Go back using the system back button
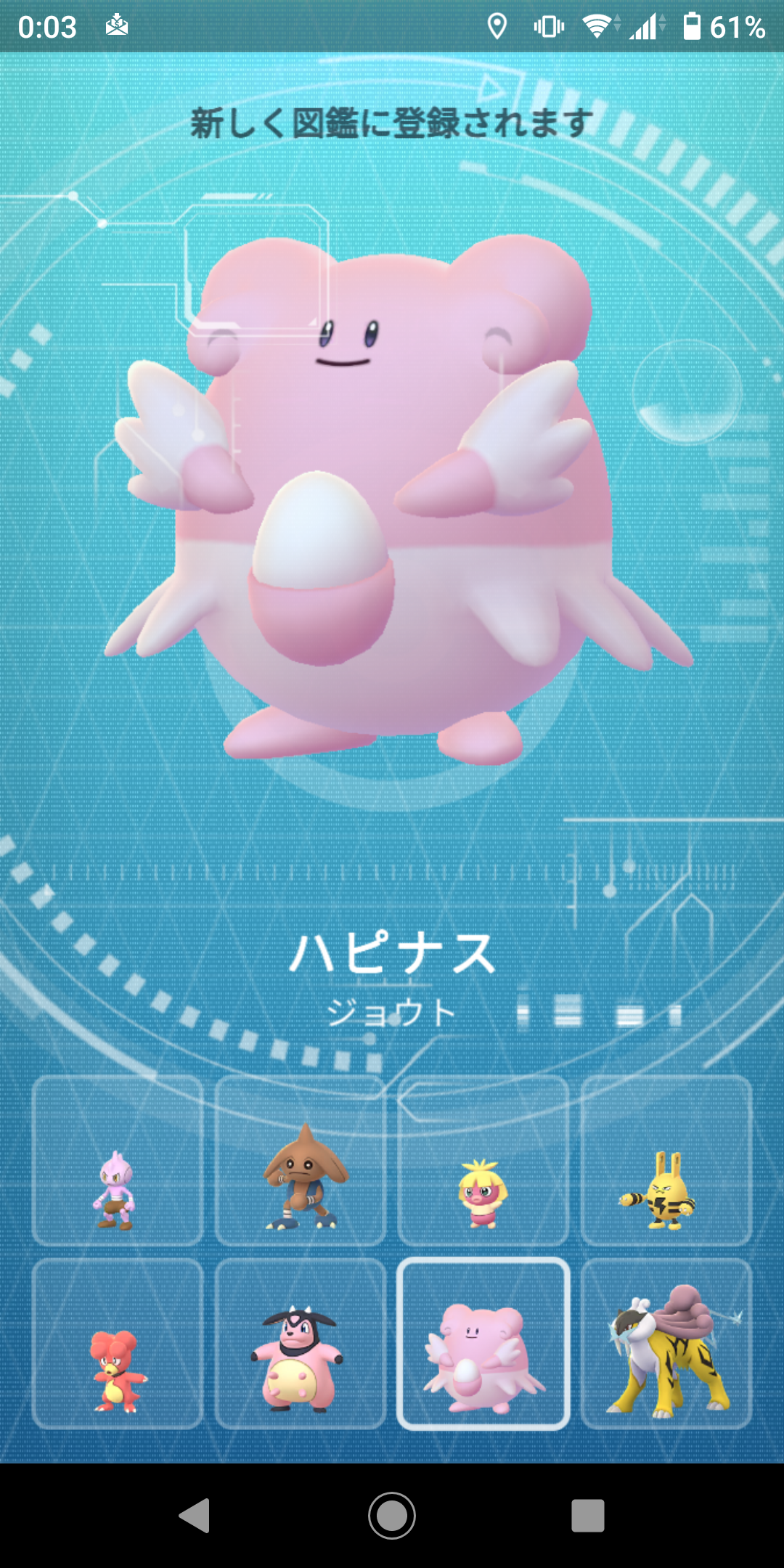Viewport: 784px width, 1568px height. [195, 1516]
